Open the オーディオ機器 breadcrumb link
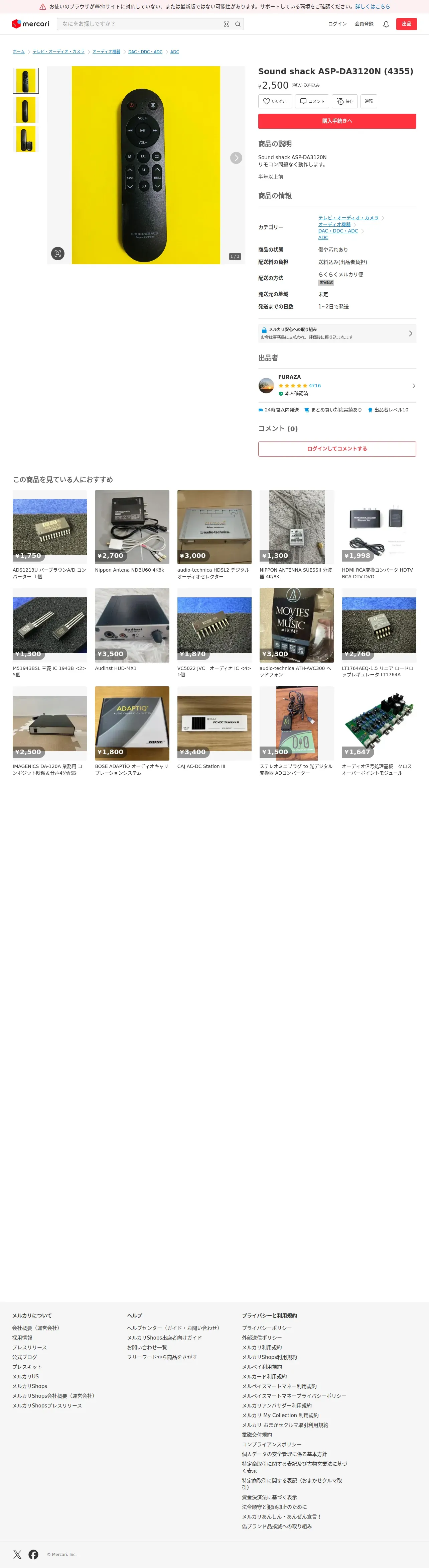This screenshot has height=1568, width=429. (106, 52)
